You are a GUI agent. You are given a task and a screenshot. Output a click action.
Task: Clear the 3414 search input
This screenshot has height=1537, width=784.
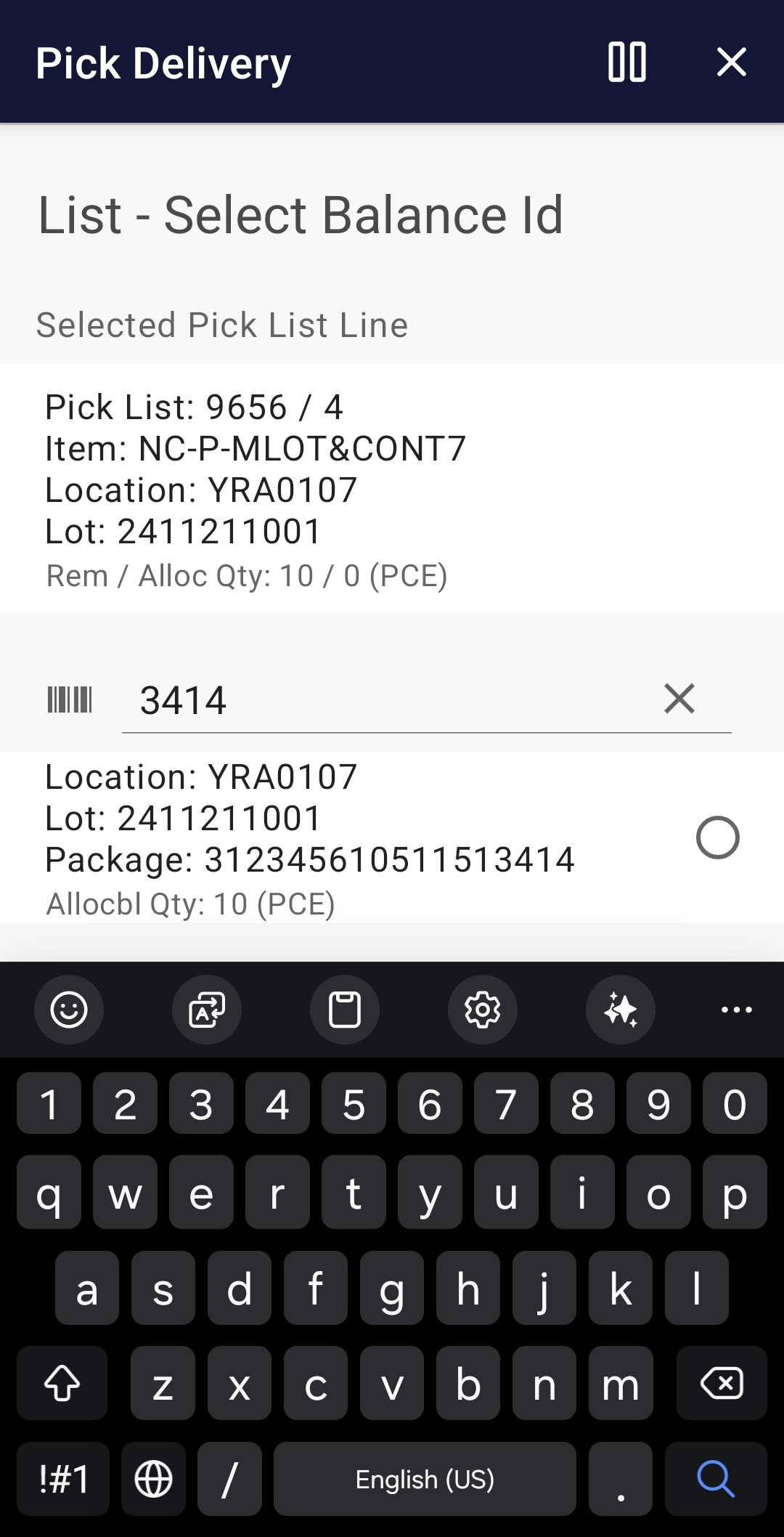click(x=679, y=699)
